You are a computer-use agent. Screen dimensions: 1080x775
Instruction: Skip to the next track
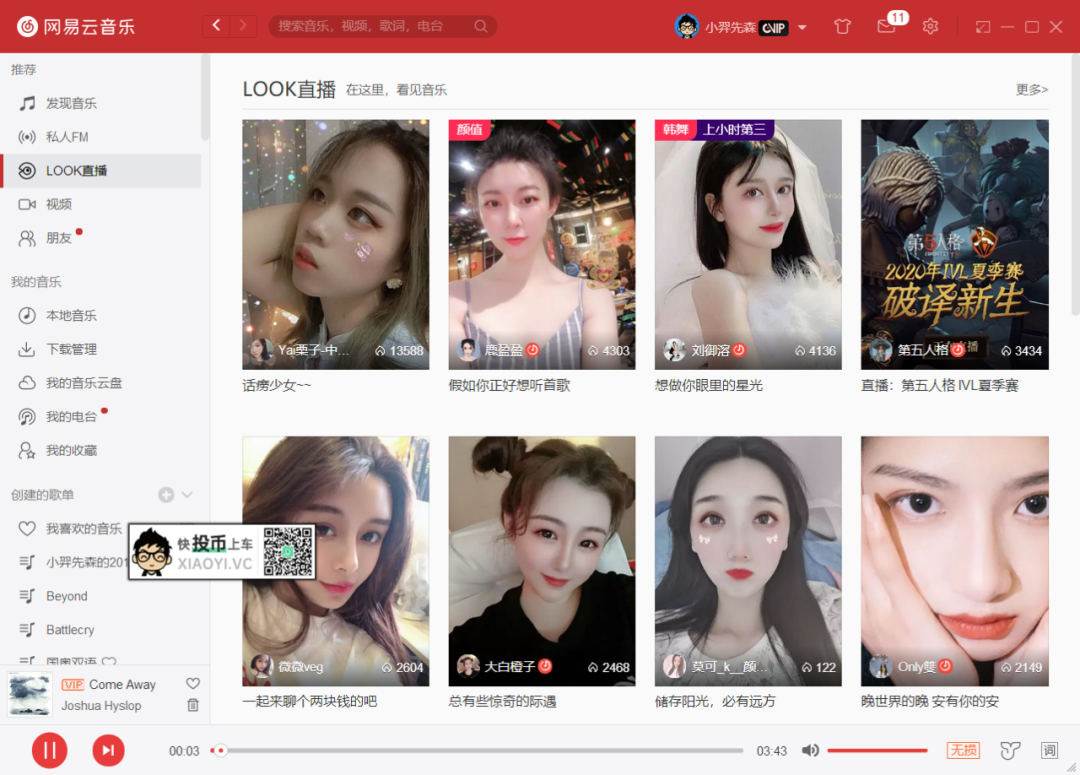coord(108,750)
